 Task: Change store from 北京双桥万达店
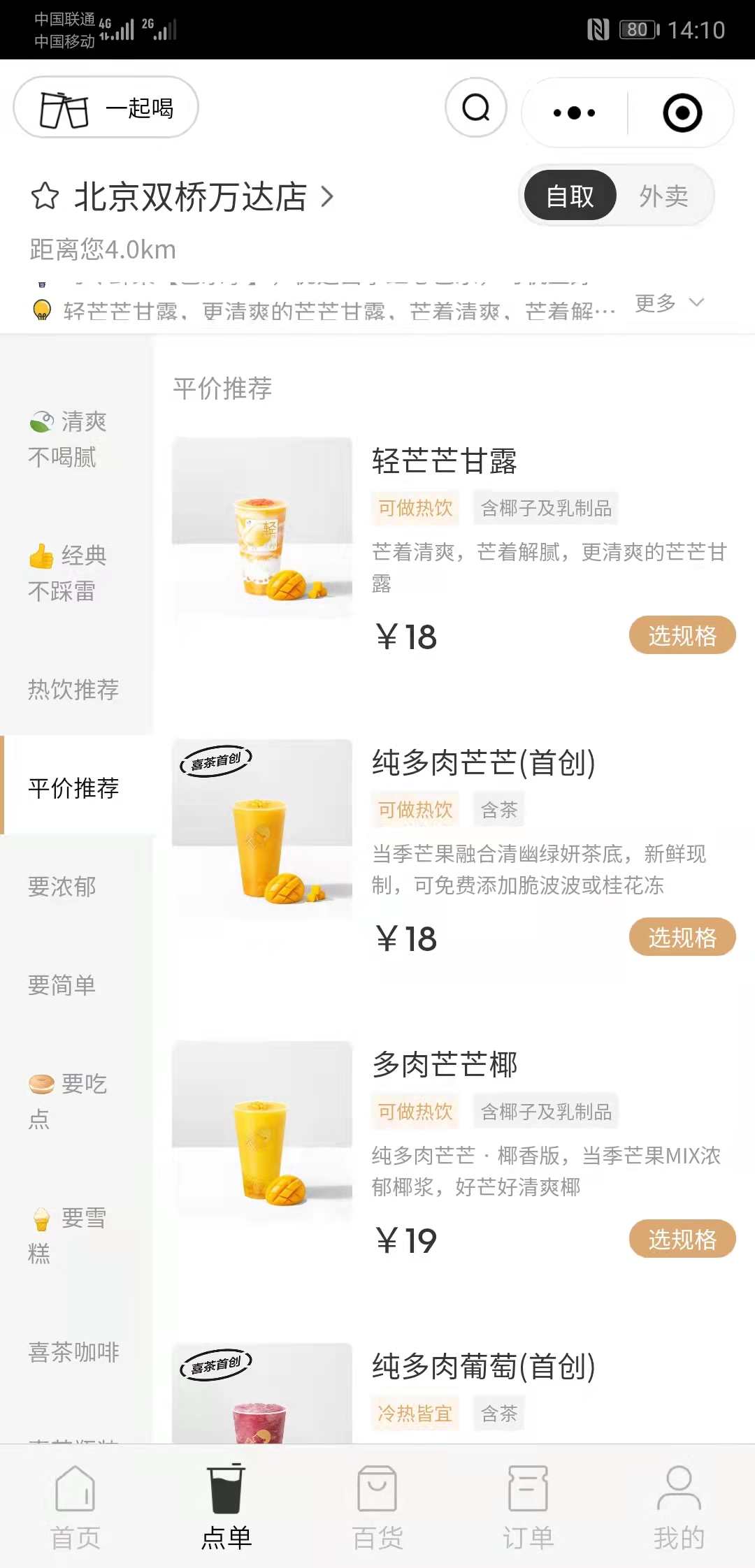(203, 197)
